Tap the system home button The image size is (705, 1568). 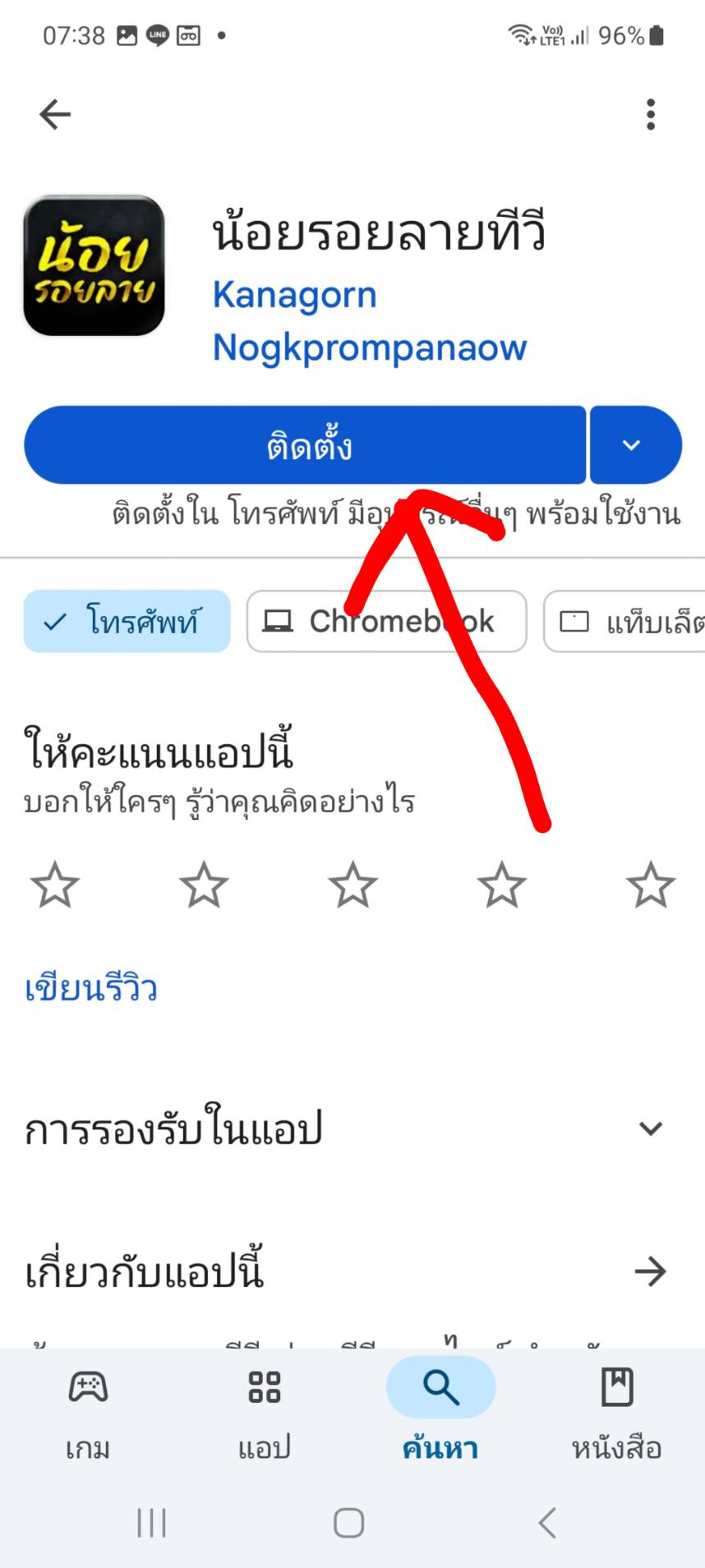349,1522
